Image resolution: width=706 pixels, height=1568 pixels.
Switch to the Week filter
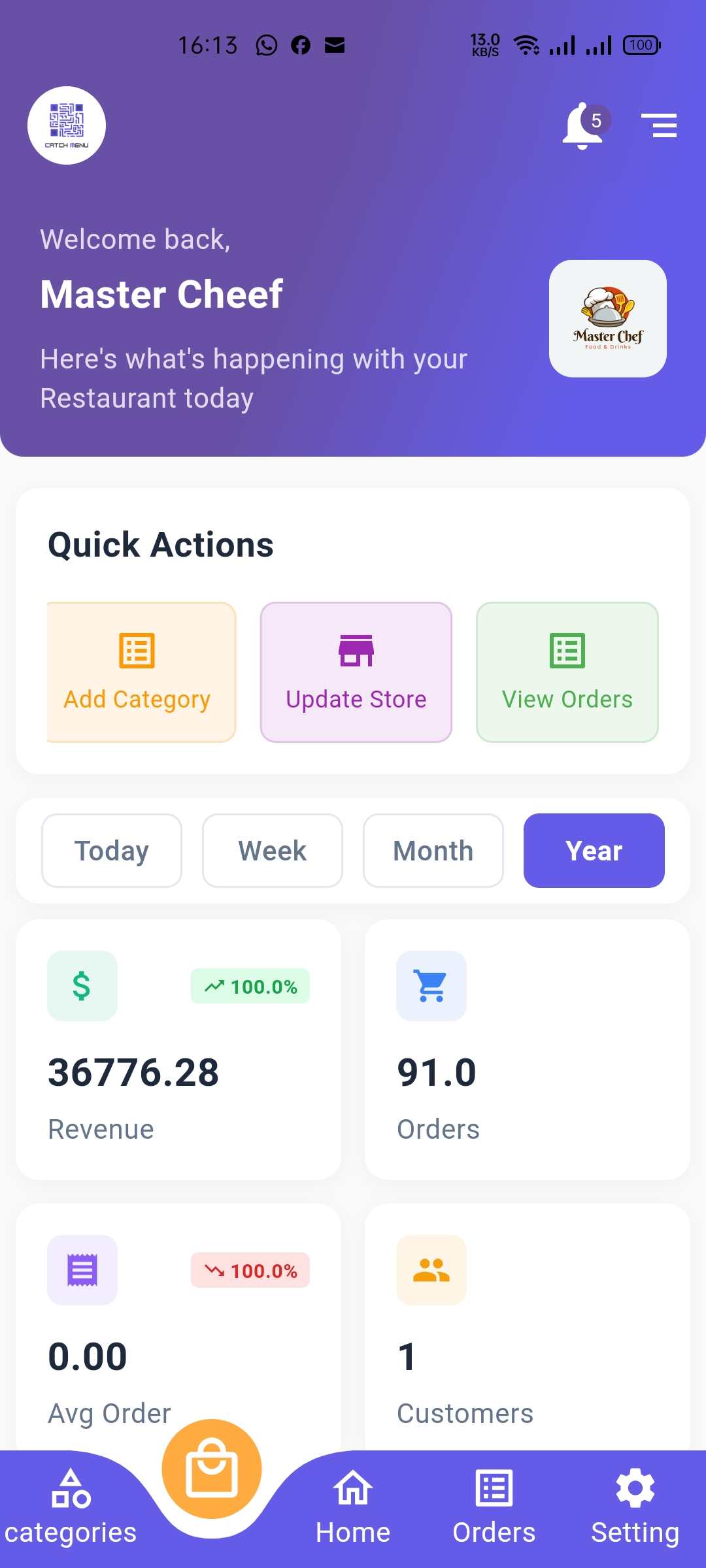pyautogui.click(x=272, y=851)
